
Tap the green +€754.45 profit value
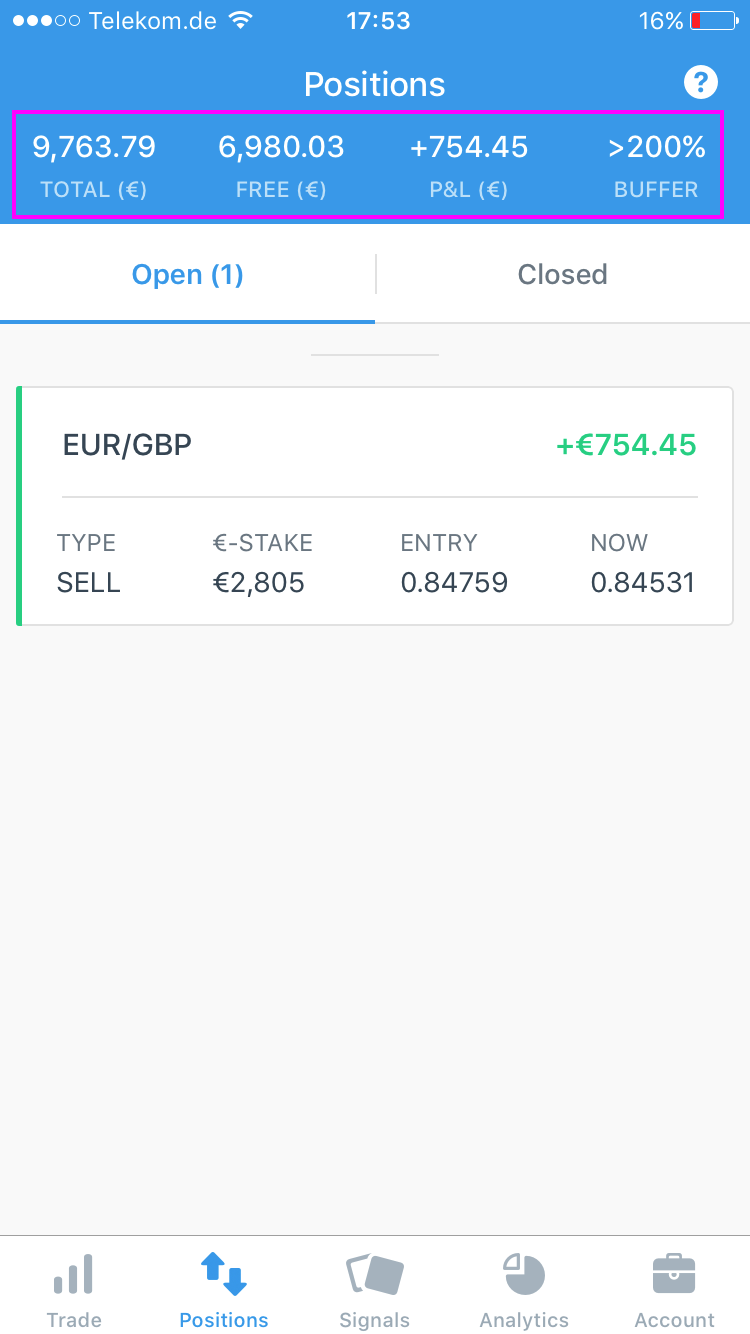pos(626,444)
